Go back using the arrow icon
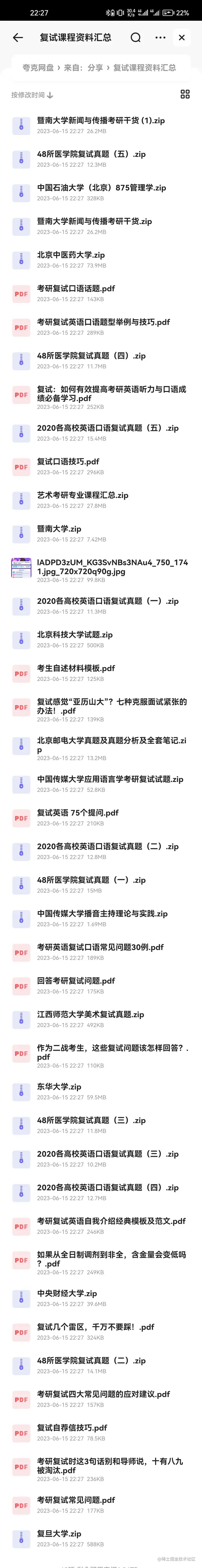The width and height of the screenshot is (202, 1568). tap(18, 38)
